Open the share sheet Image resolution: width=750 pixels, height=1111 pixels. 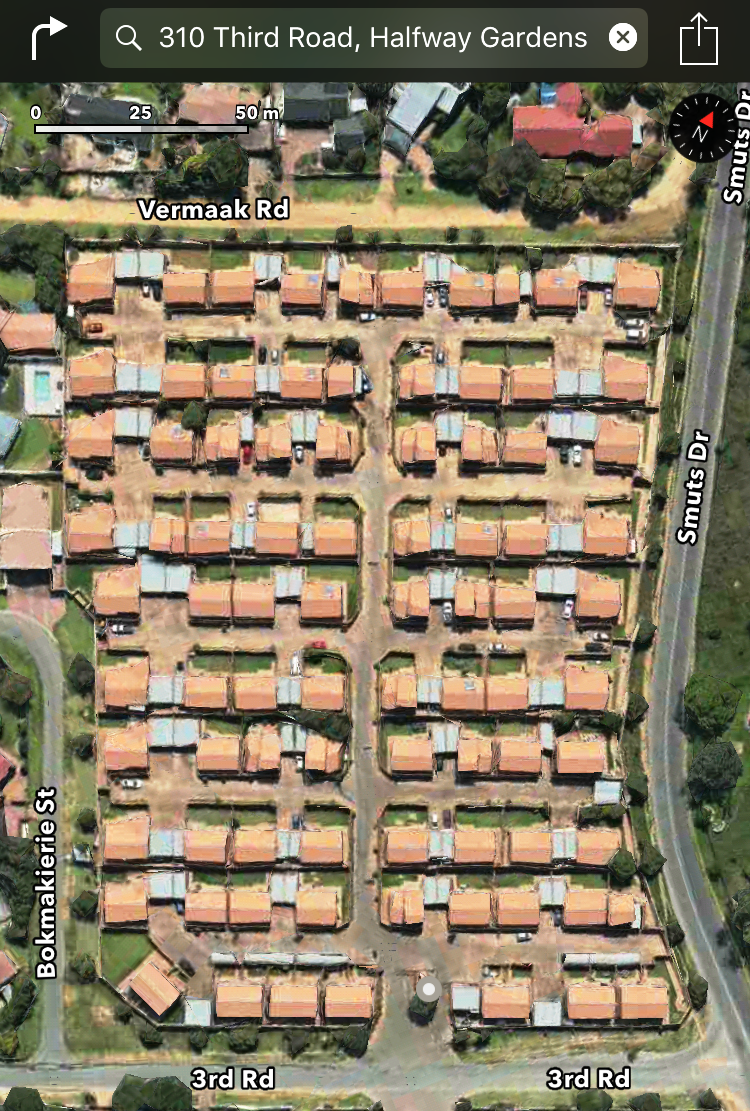tap(699, 39)
